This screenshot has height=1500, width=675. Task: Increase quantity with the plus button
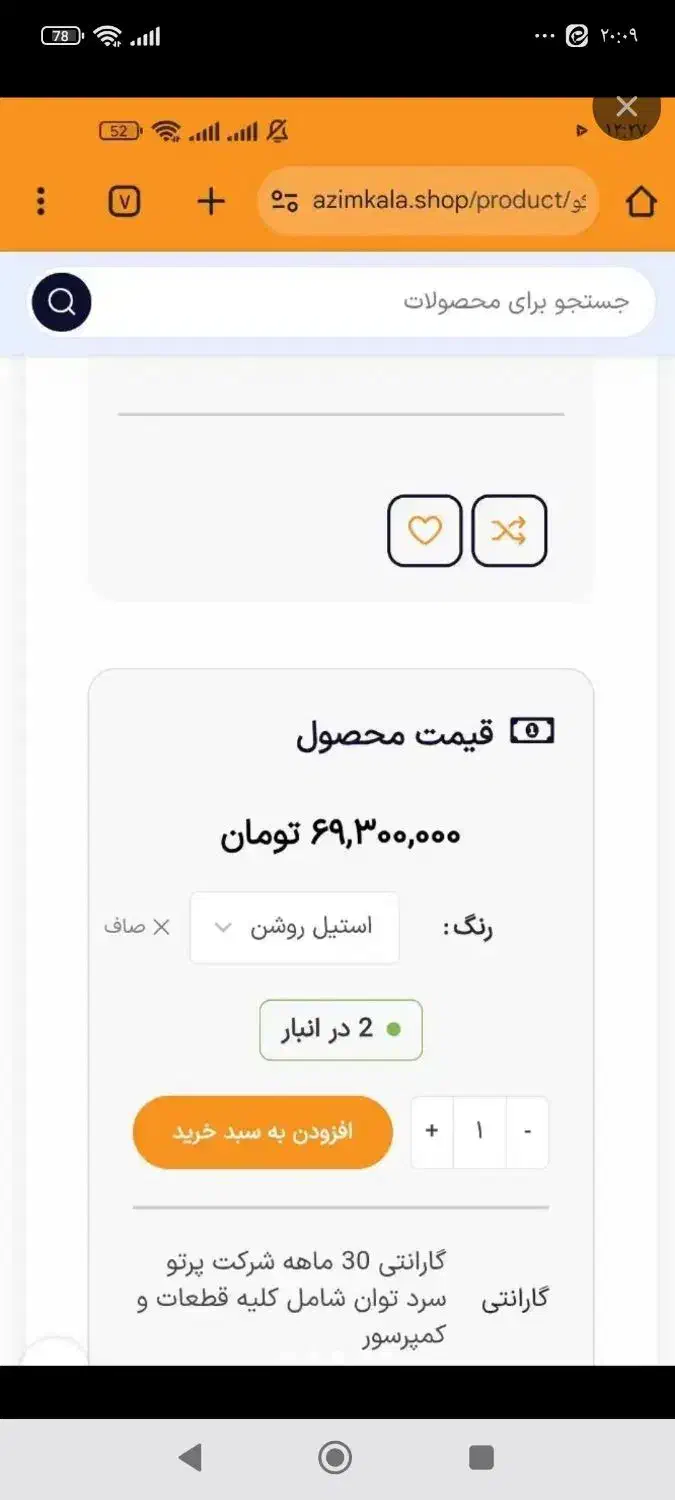tap(432, 1132)
